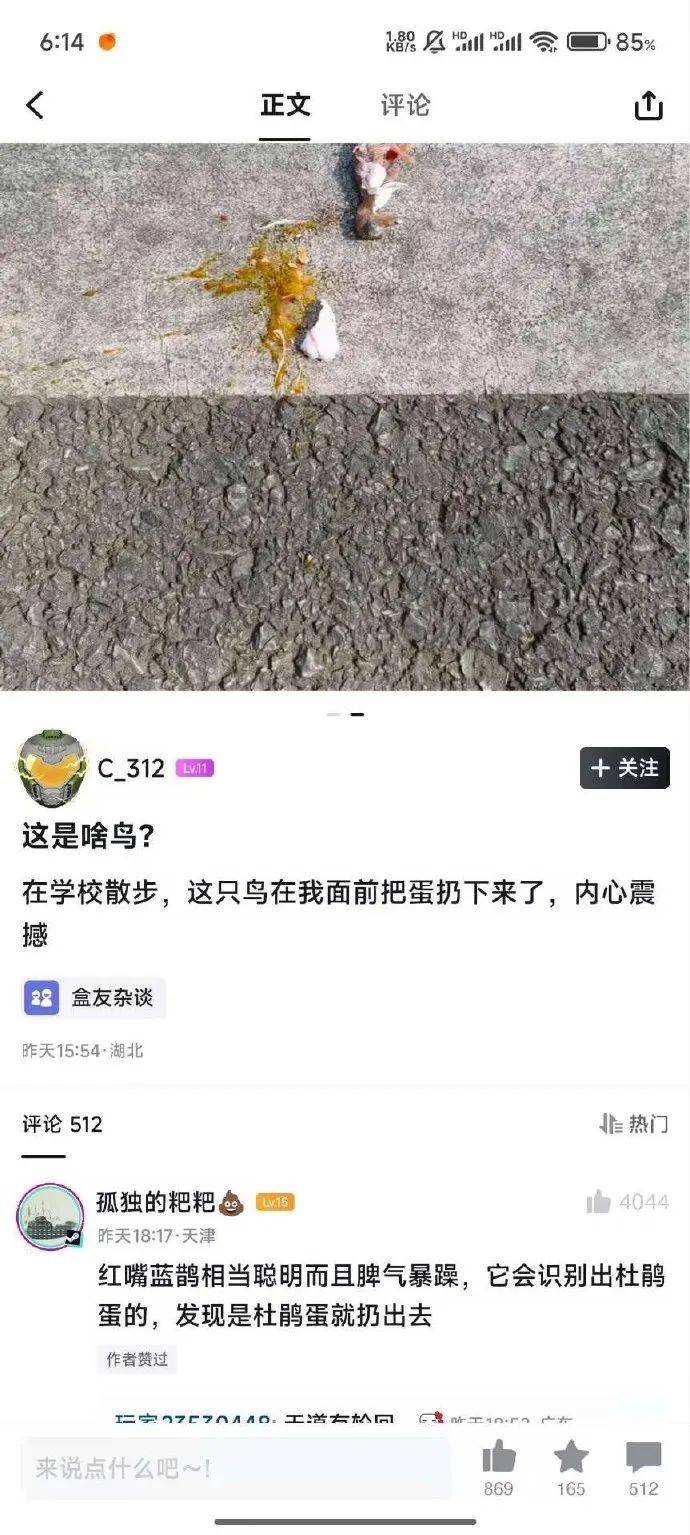Like the post with thumbs-up 869
690x1535 pixels.
[x=498, y=1458]
